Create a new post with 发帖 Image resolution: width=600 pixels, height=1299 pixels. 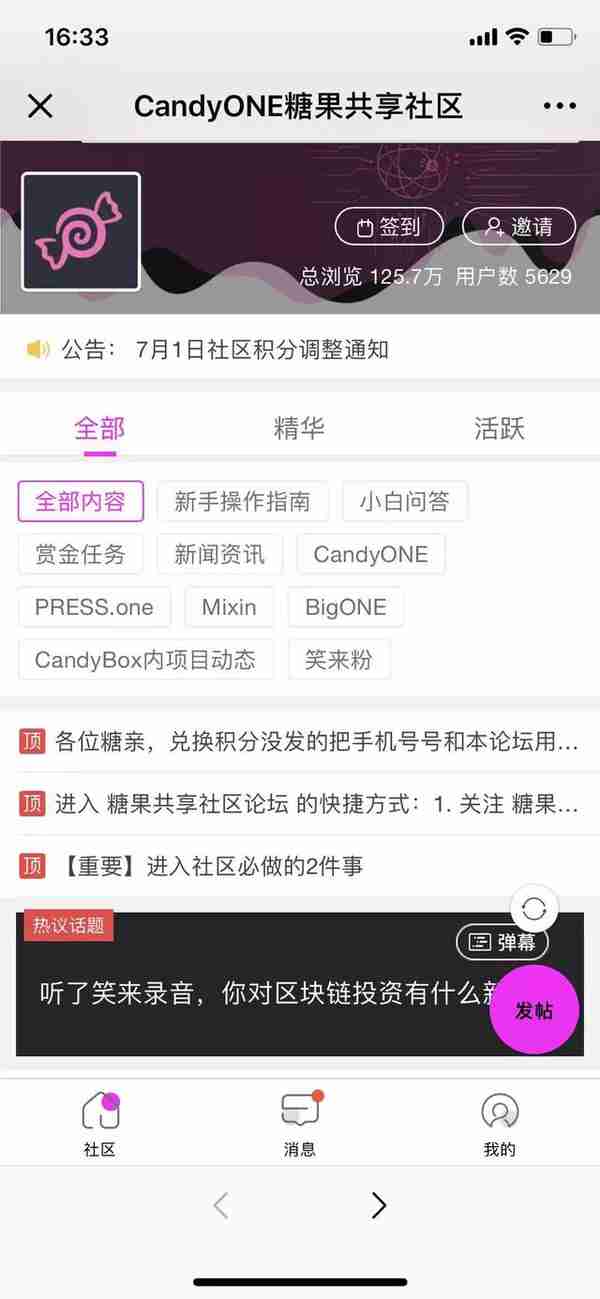534,1010
